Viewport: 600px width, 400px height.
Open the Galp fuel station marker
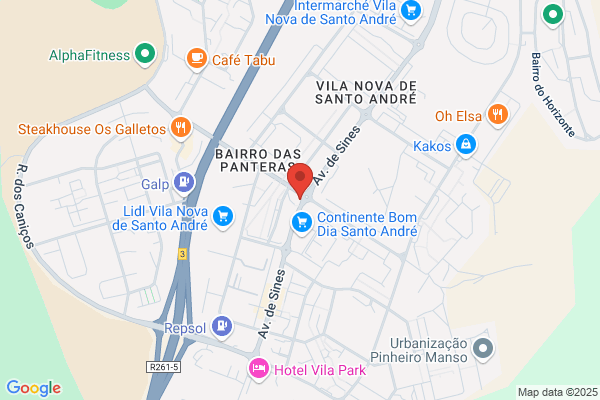point(184,183)
